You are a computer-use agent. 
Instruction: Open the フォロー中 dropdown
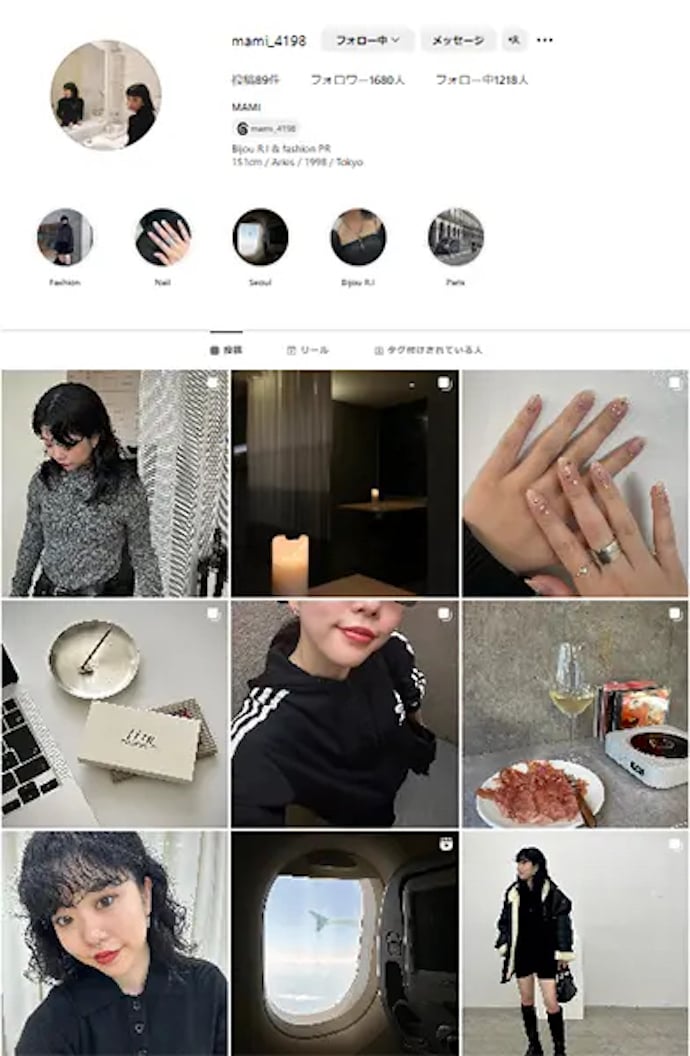[x=368, y=40]
